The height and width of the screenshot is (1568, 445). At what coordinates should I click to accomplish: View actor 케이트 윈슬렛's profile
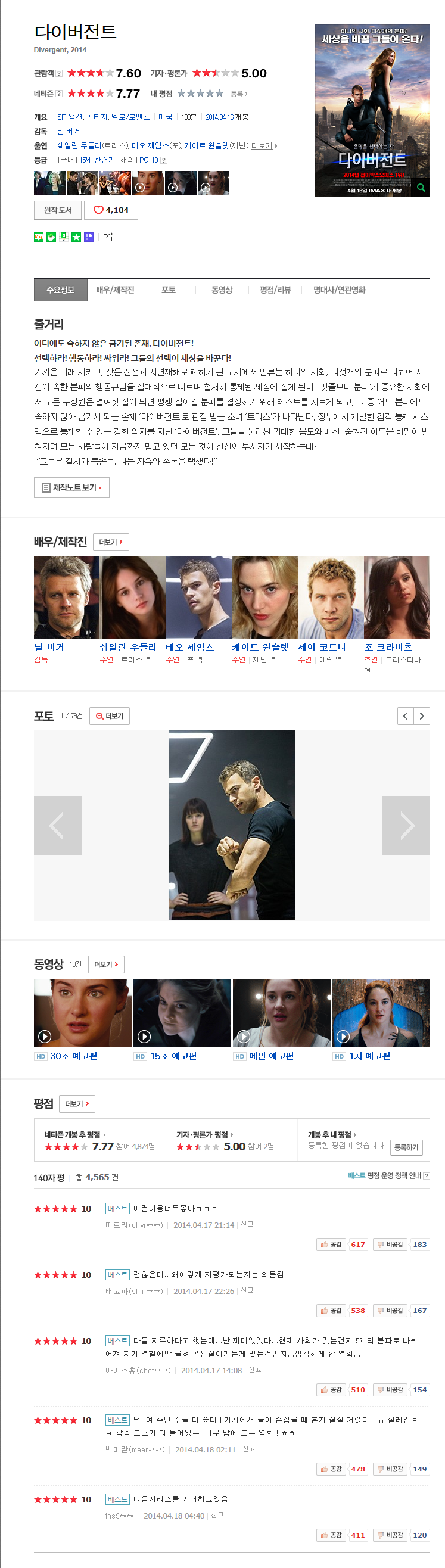(x=260, y=648)
